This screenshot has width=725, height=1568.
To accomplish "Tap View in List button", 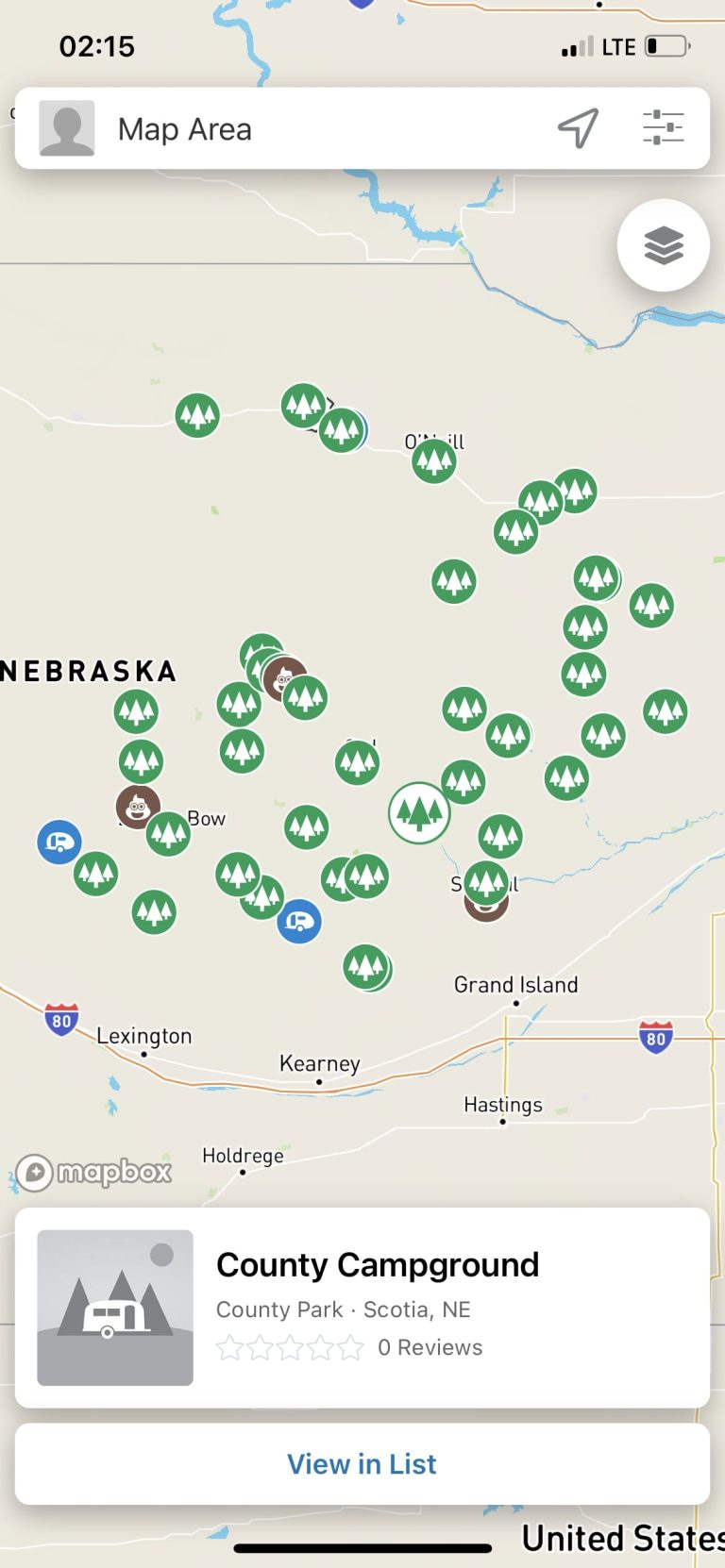I will pos(362,1463).
